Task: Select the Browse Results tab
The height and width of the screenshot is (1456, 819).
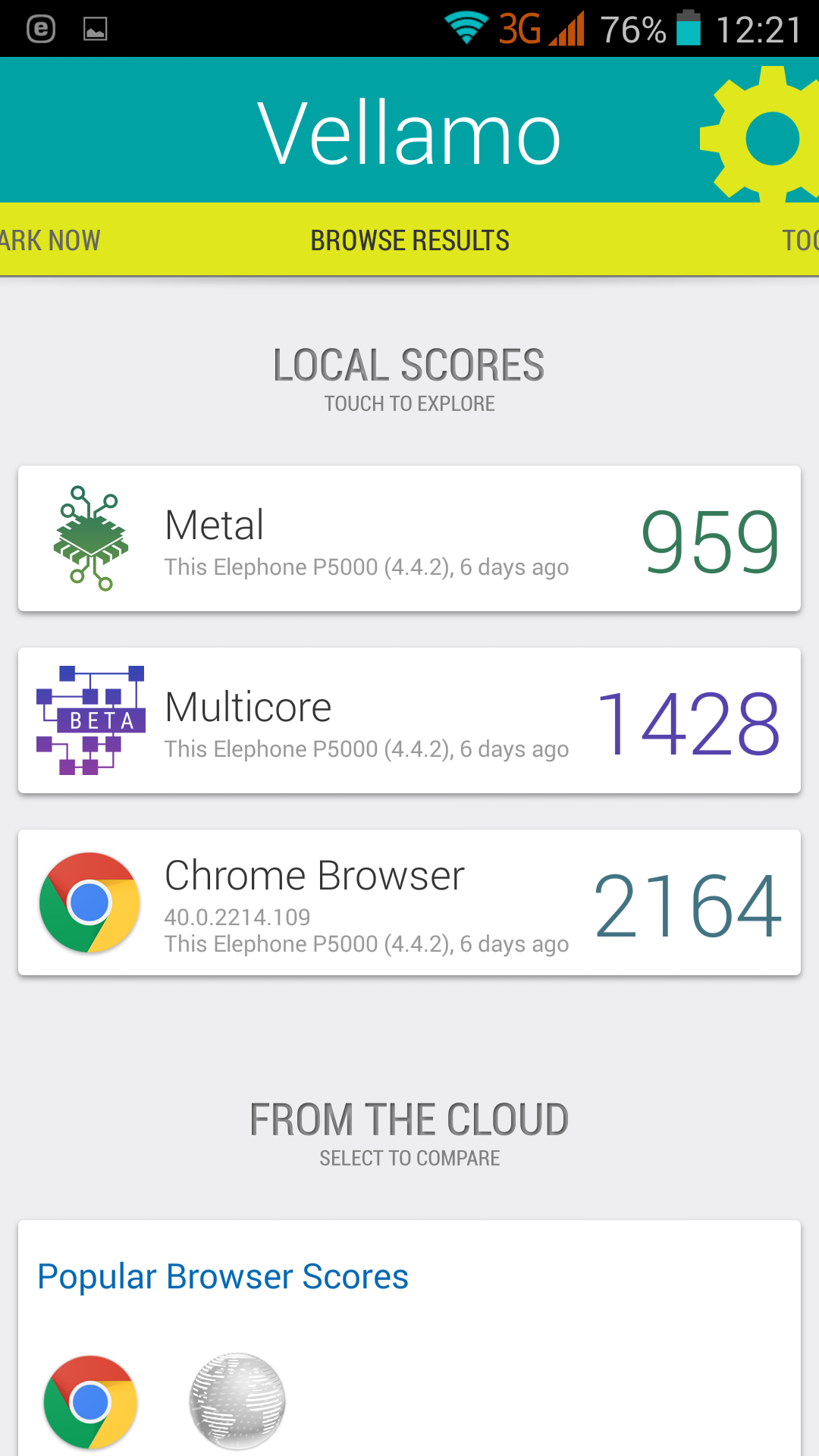Action: pos(409,240)
